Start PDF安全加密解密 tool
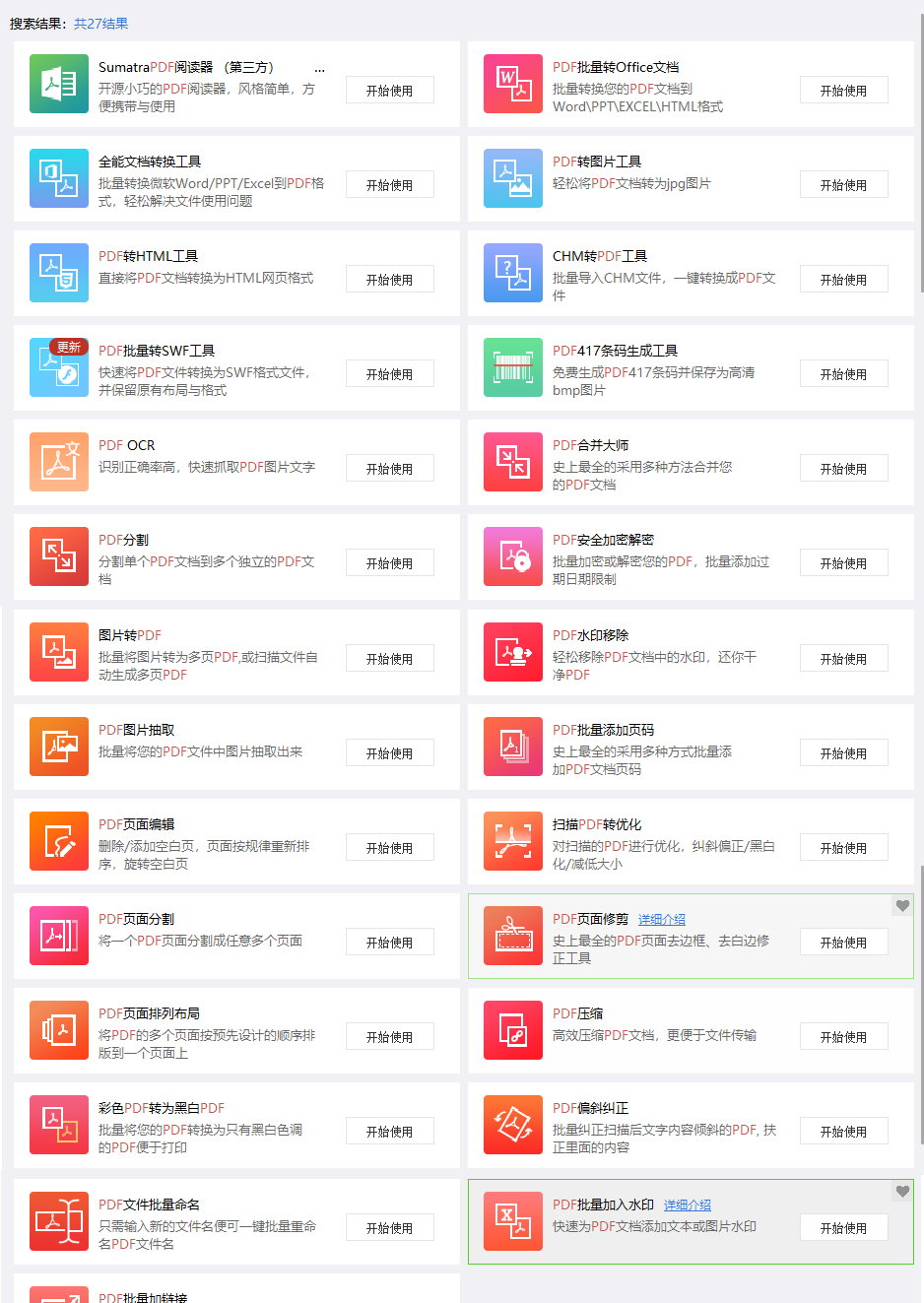924x1303 pixels. [x=843, y=563]
